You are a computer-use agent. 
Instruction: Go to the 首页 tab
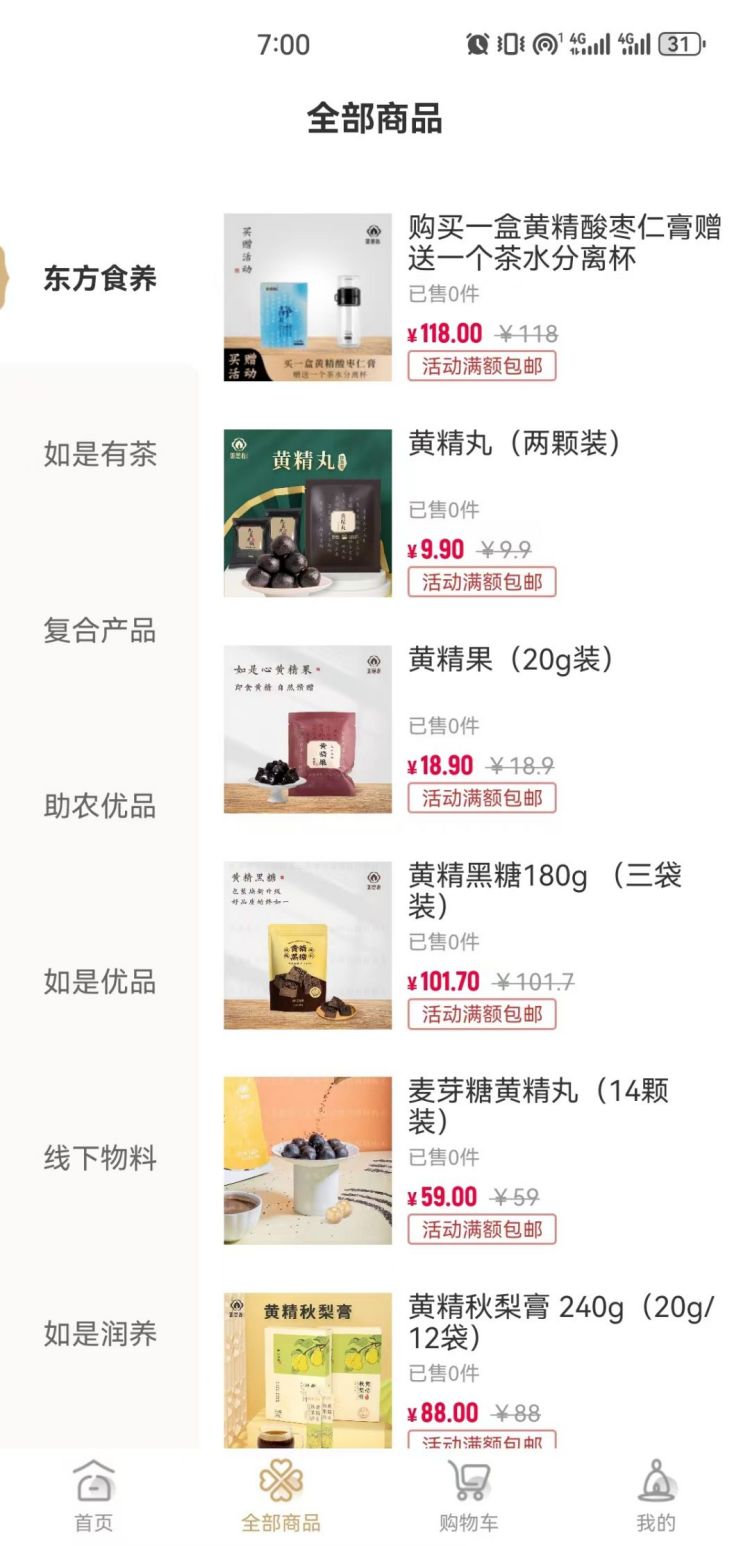click(x=94, y=1495)
